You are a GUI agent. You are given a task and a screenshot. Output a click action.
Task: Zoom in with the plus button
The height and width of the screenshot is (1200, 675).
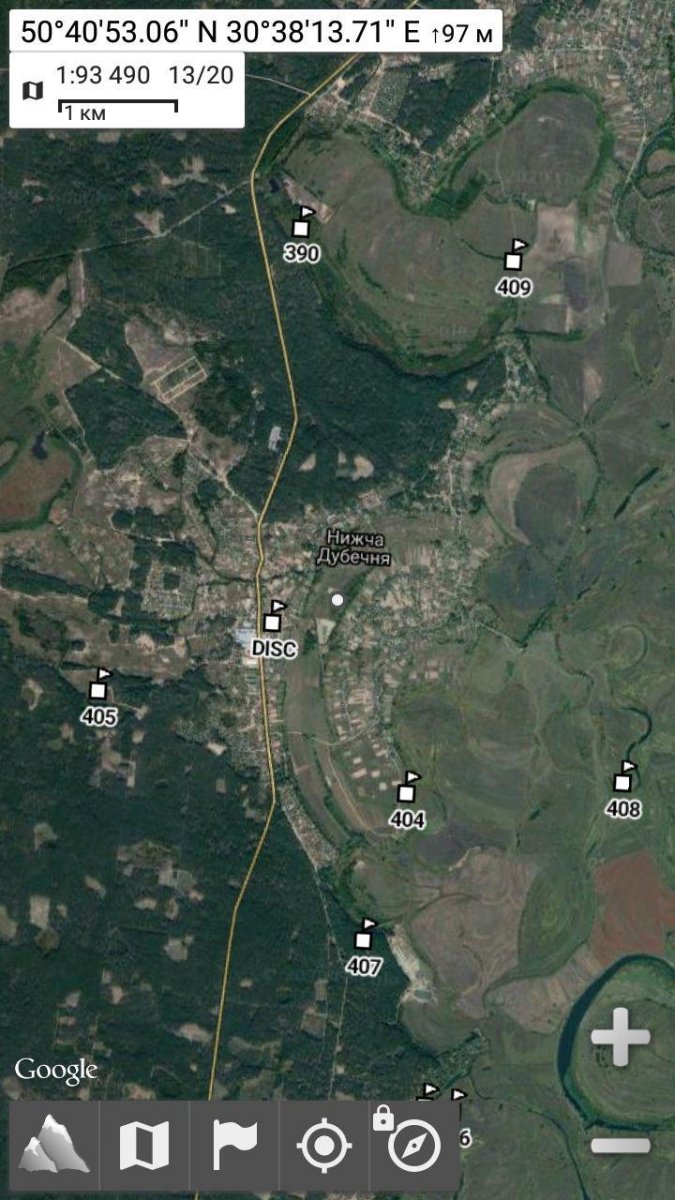[620, 1037]
